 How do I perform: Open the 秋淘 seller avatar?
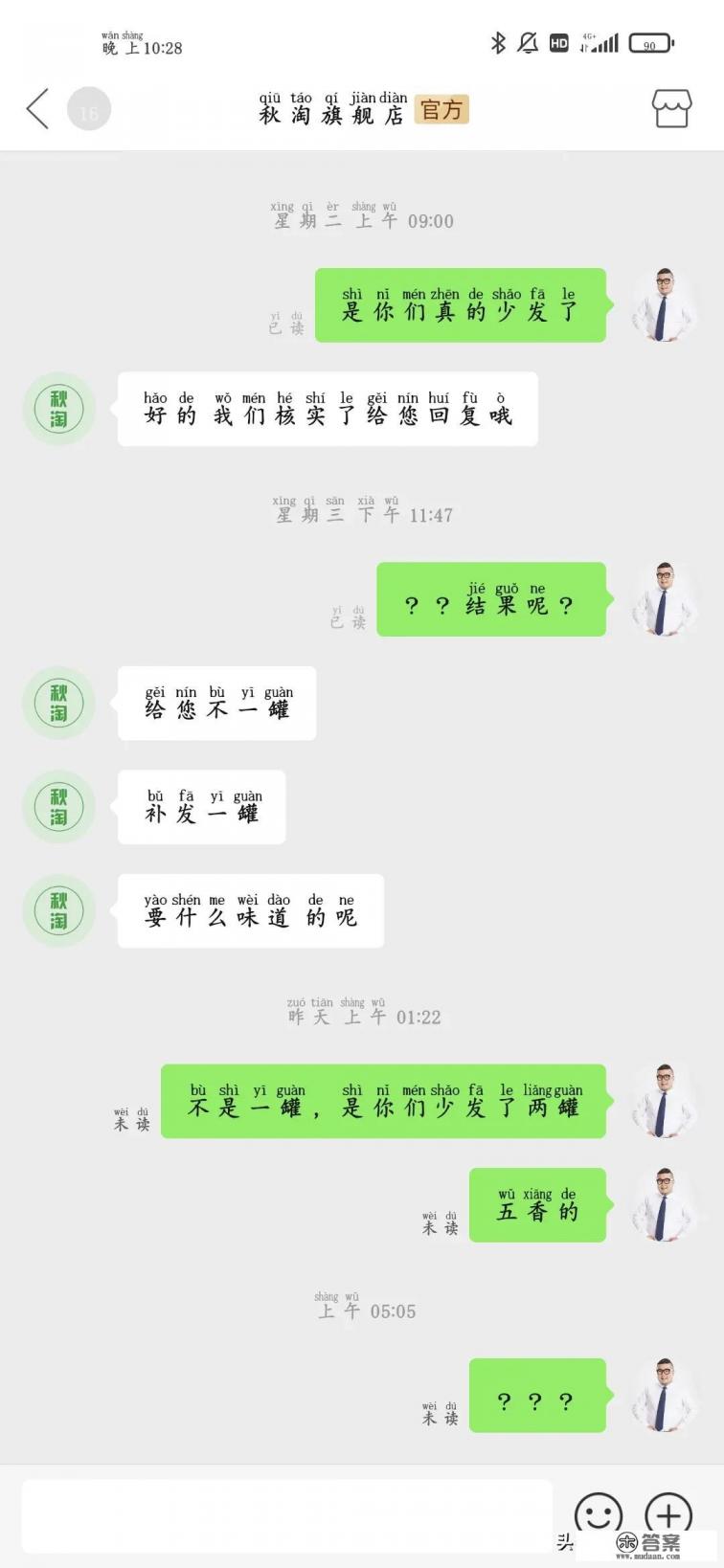(x=58, y=409)
